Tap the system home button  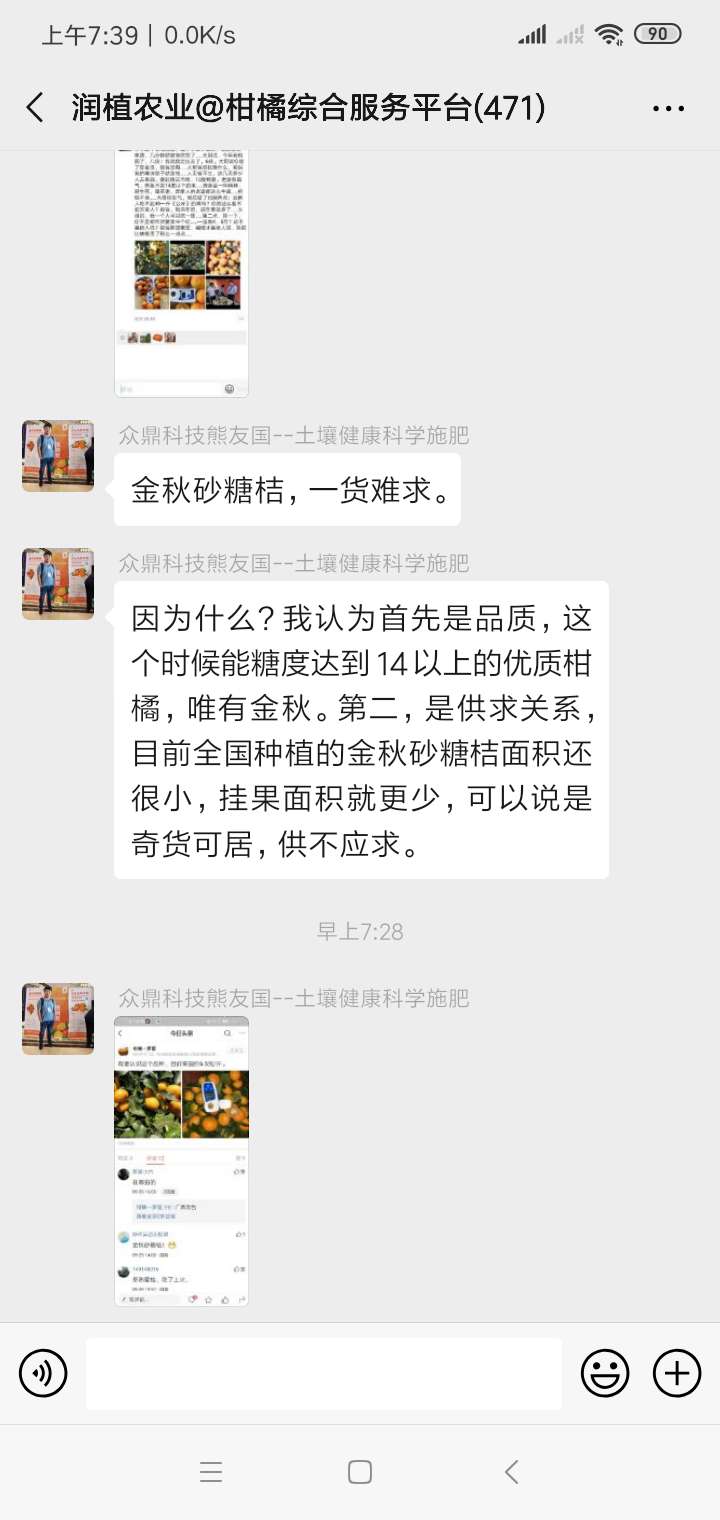pyautogui.click(x=360, y=1472)
